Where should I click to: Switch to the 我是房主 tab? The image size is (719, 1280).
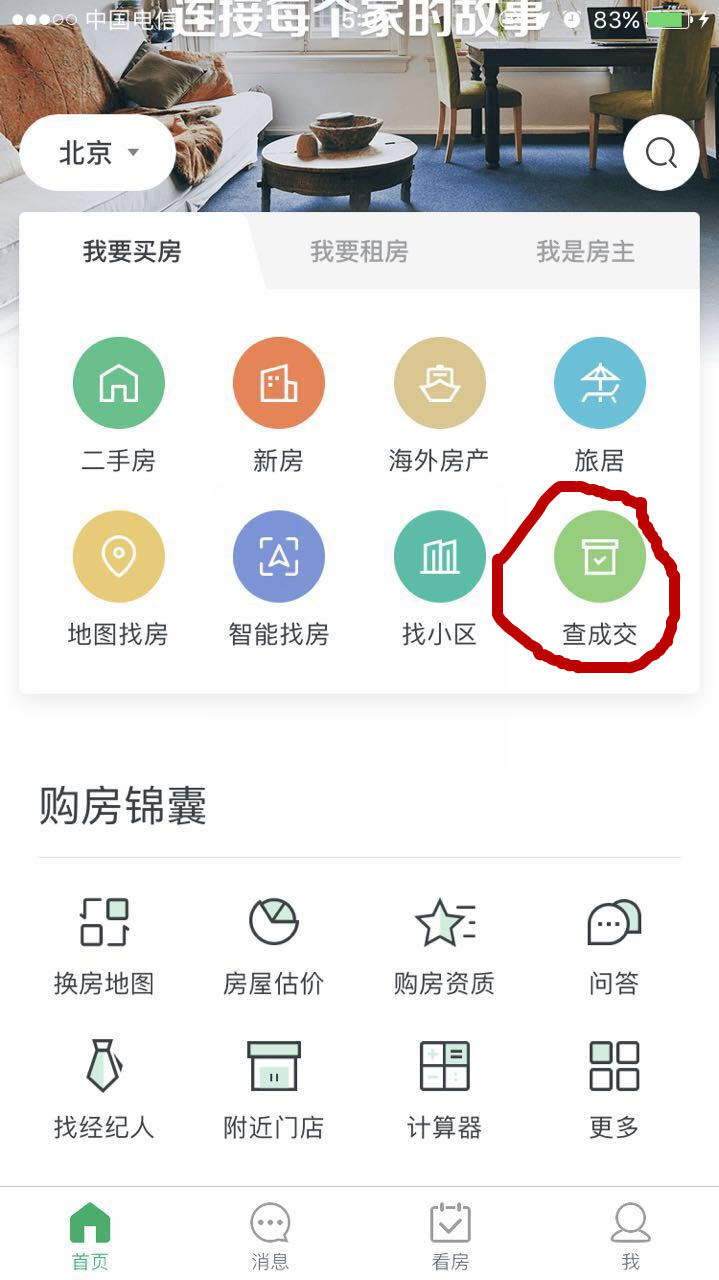click(x=585, y=251)
